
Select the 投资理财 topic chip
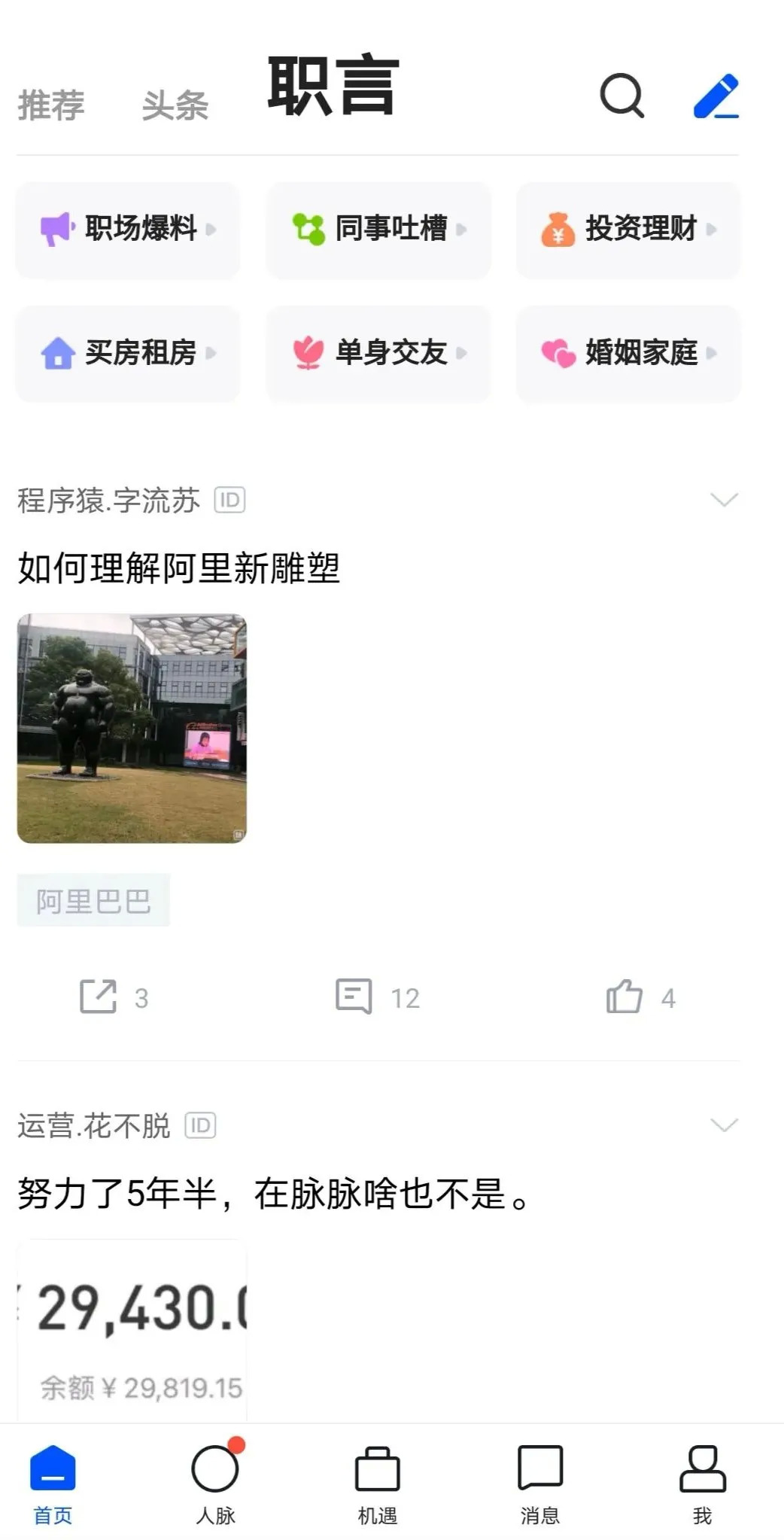point(628,229)
